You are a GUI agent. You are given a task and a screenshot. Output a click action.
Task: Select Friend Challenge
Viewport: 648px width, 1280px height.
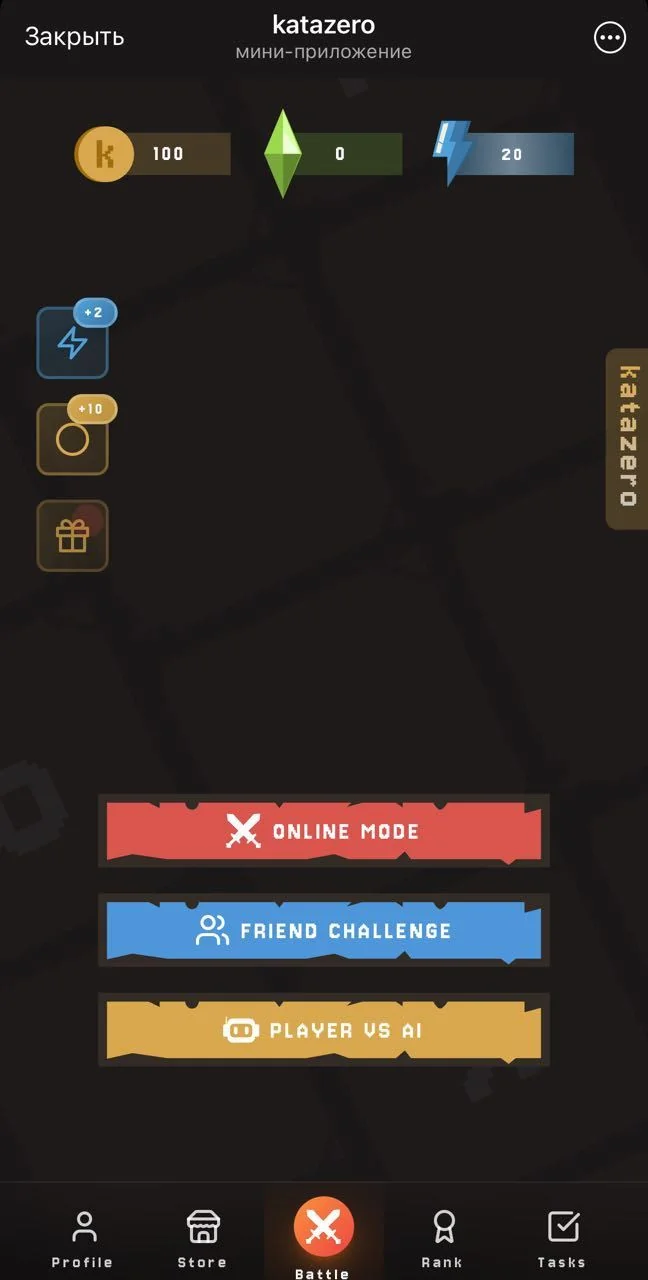(x=324, y=930)
